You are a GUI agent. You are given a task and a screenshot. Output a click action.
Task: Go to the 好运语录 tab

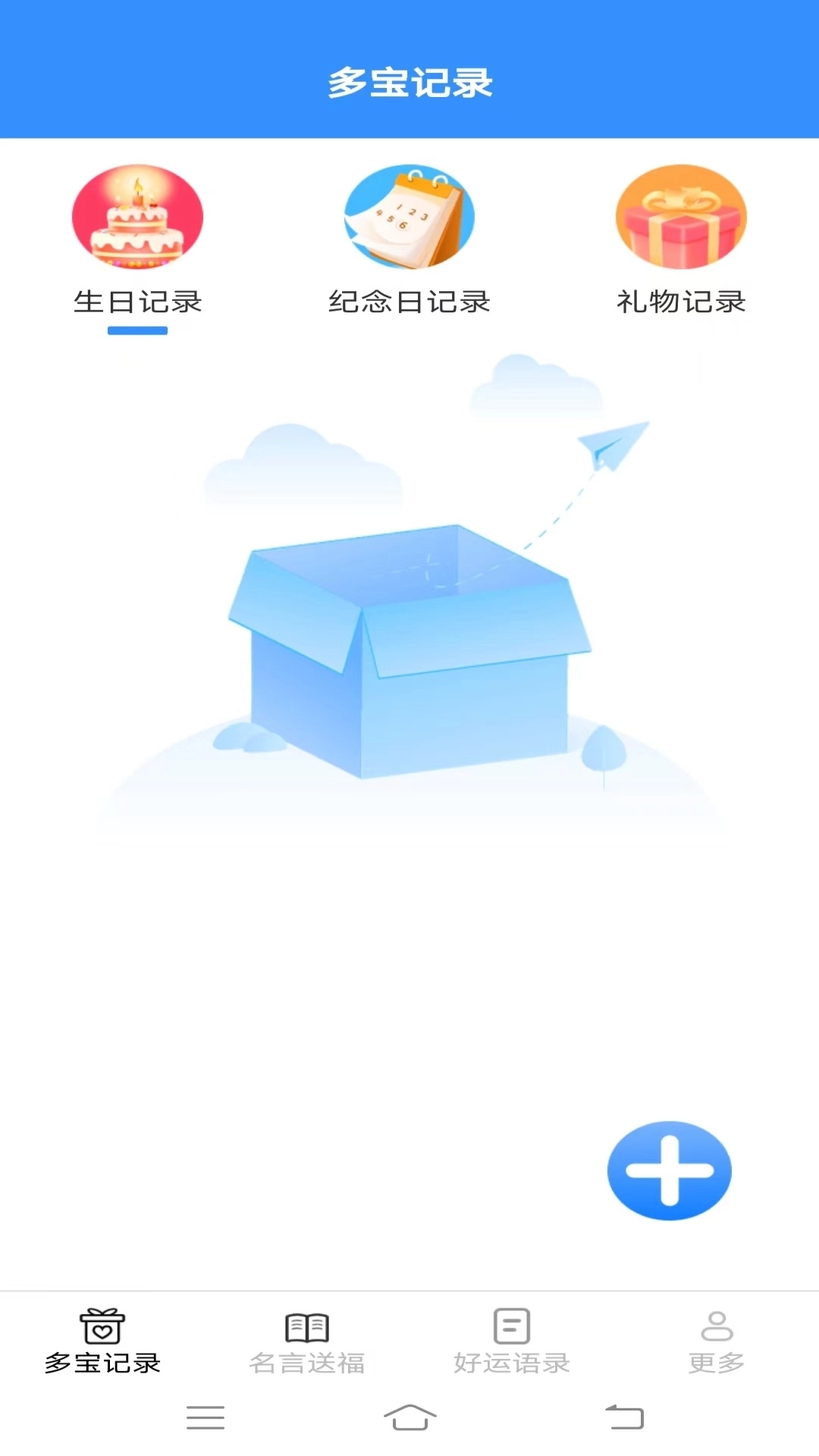coord(512,1341)
